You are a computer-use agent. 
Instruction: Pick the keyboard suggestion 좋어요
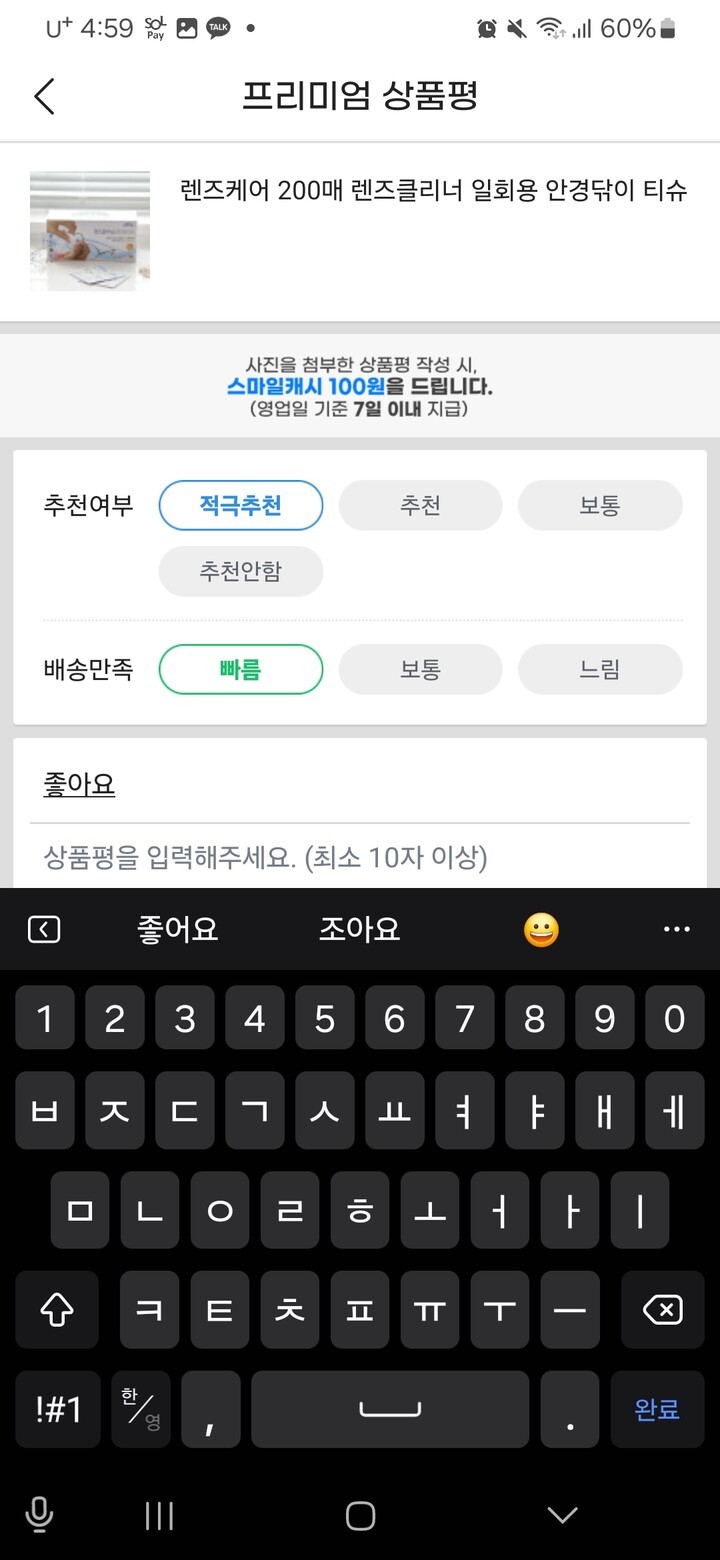pos(178,929)
